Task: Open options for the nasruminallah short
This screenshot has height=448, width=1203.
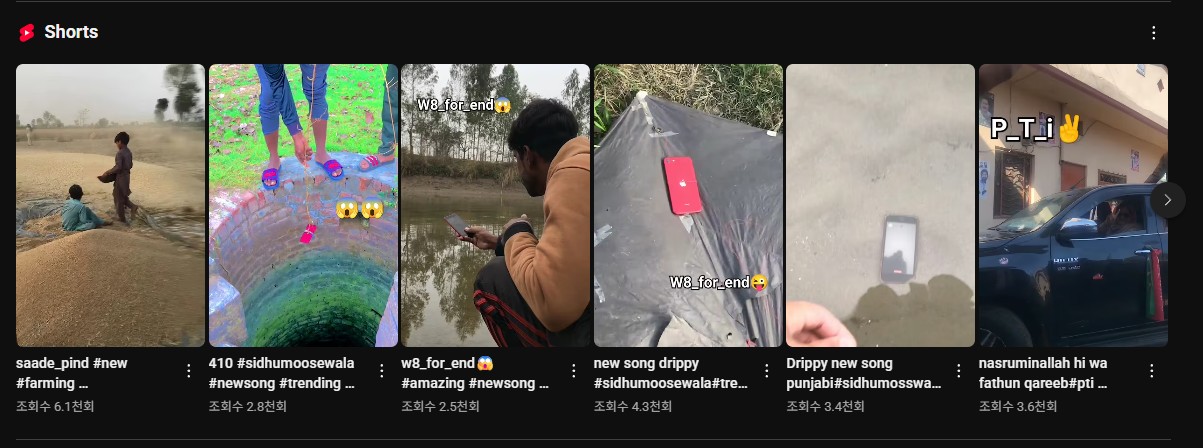Action: [x=1151, y=371]
